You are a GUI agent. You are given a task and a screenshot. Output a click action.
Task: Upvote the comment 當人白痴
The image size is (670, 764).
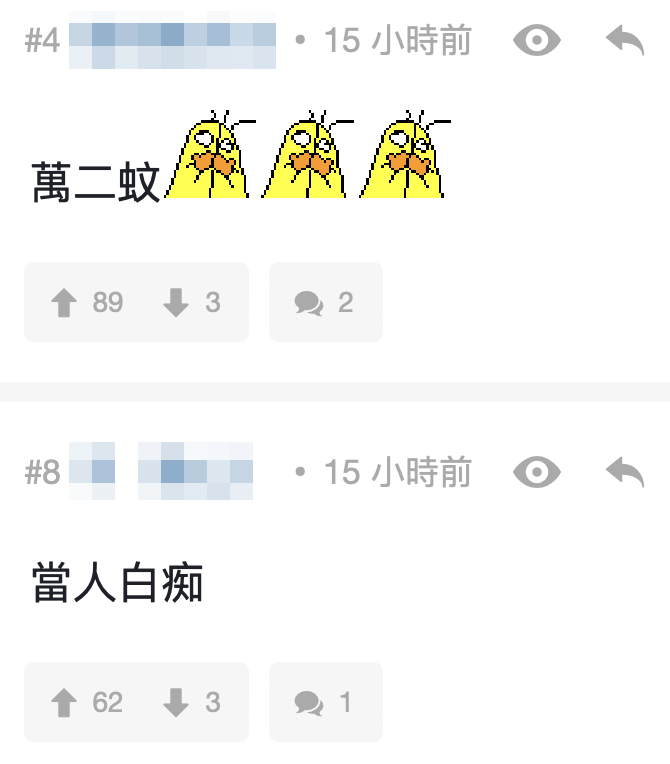(65, 702)
